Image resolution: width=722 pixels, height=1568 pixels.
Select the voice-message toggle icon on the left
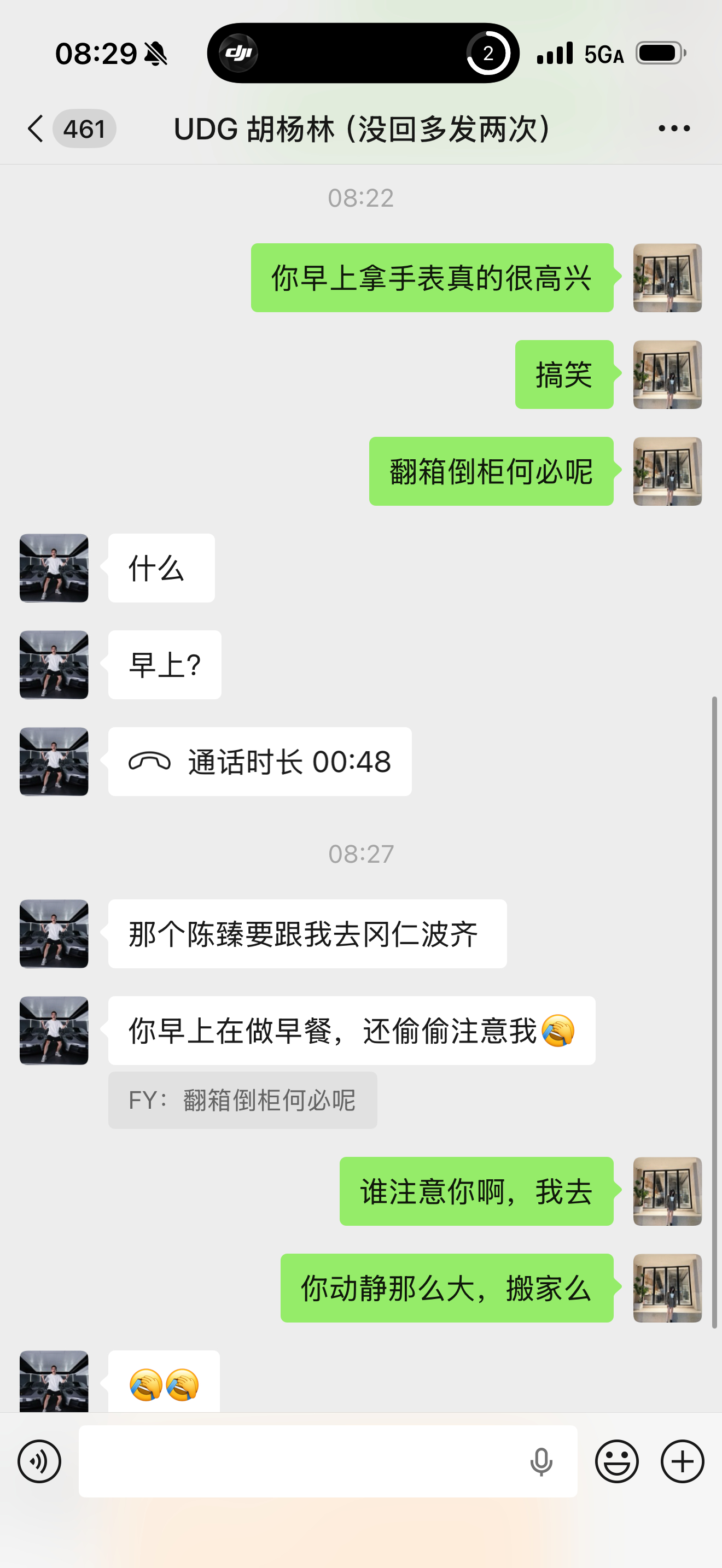(x=39, y=1461)
